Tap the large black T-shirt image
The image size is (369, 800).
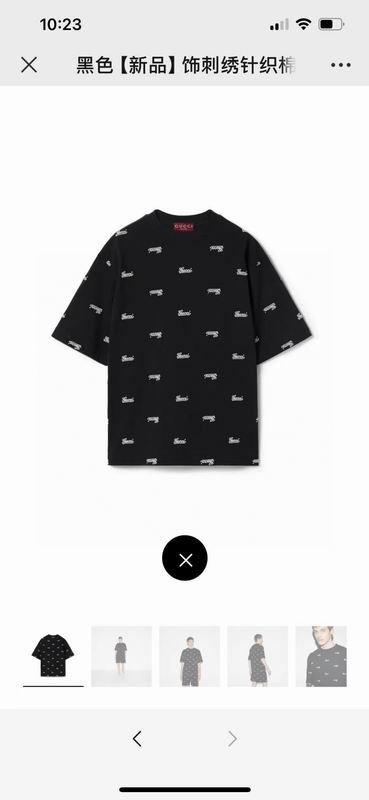click(182, 337)
